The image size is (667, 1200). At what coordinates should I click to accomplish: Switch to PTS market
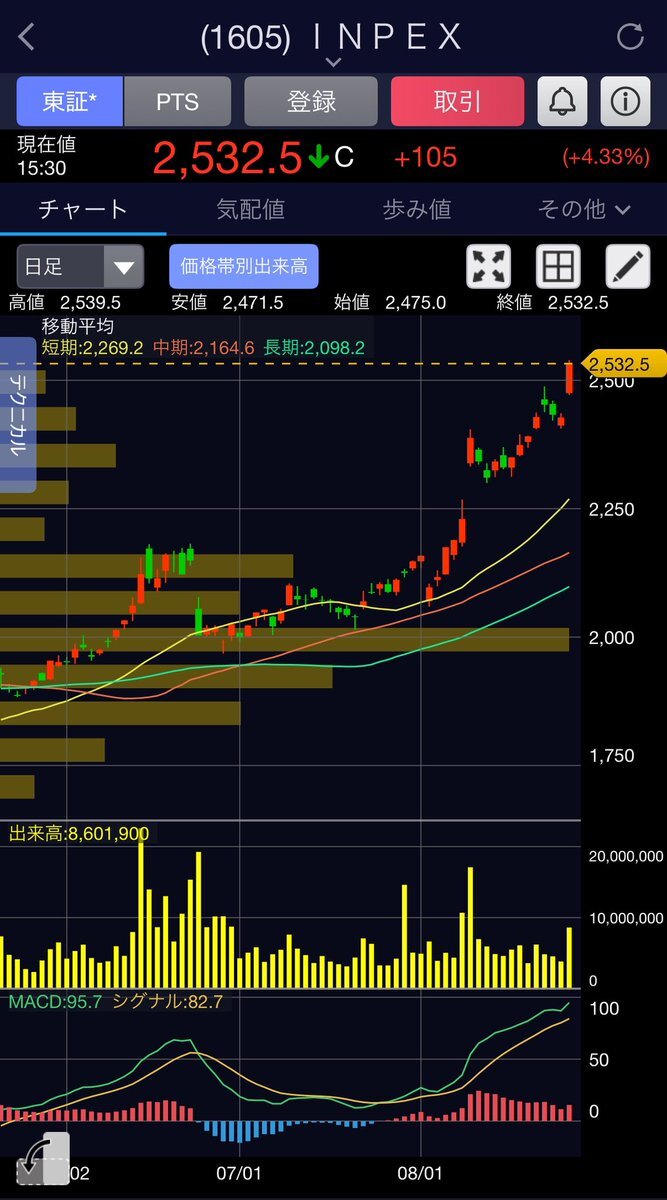click(177, 101)
